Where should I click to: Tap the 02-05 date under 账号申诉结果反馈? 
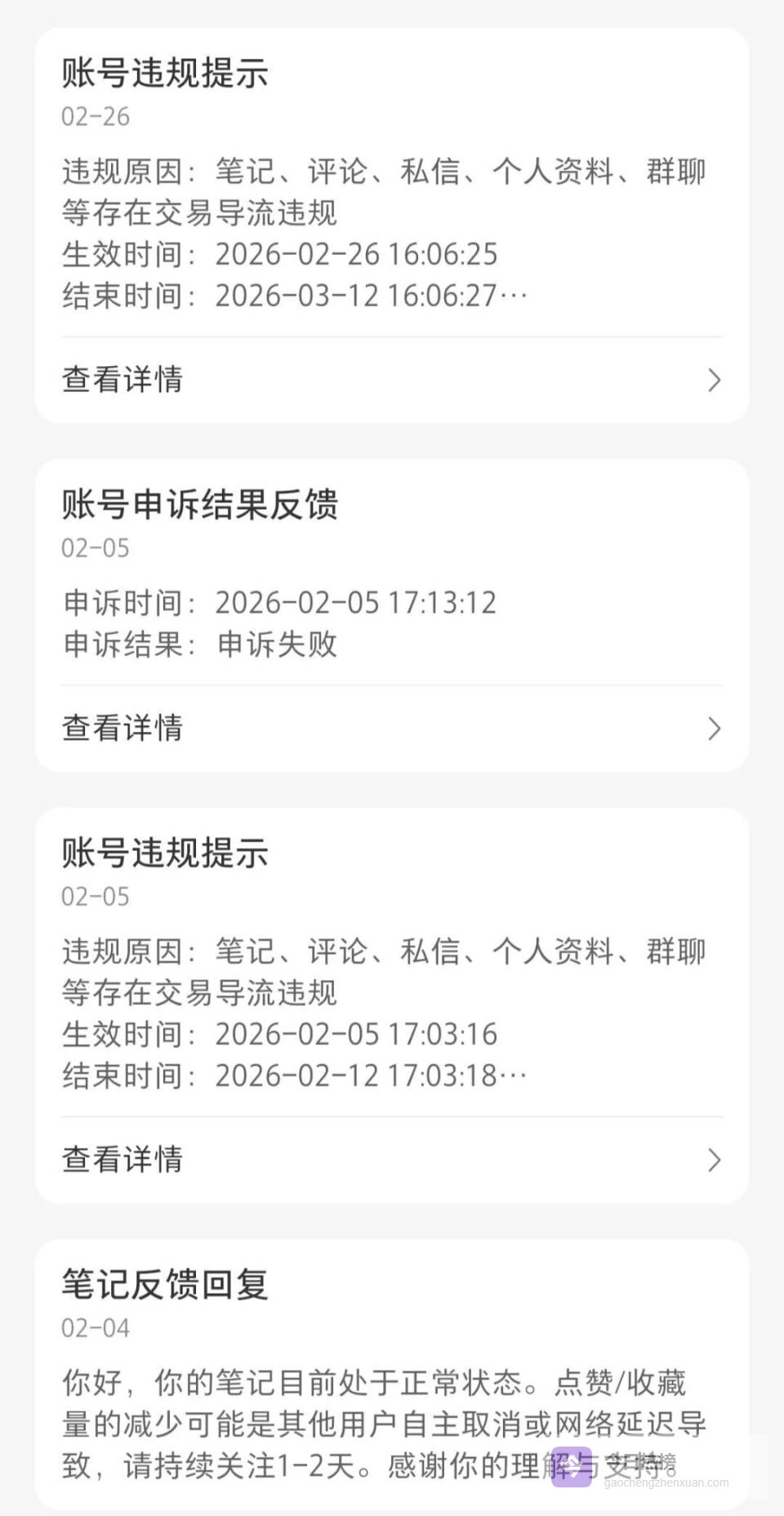pos(95,547)
